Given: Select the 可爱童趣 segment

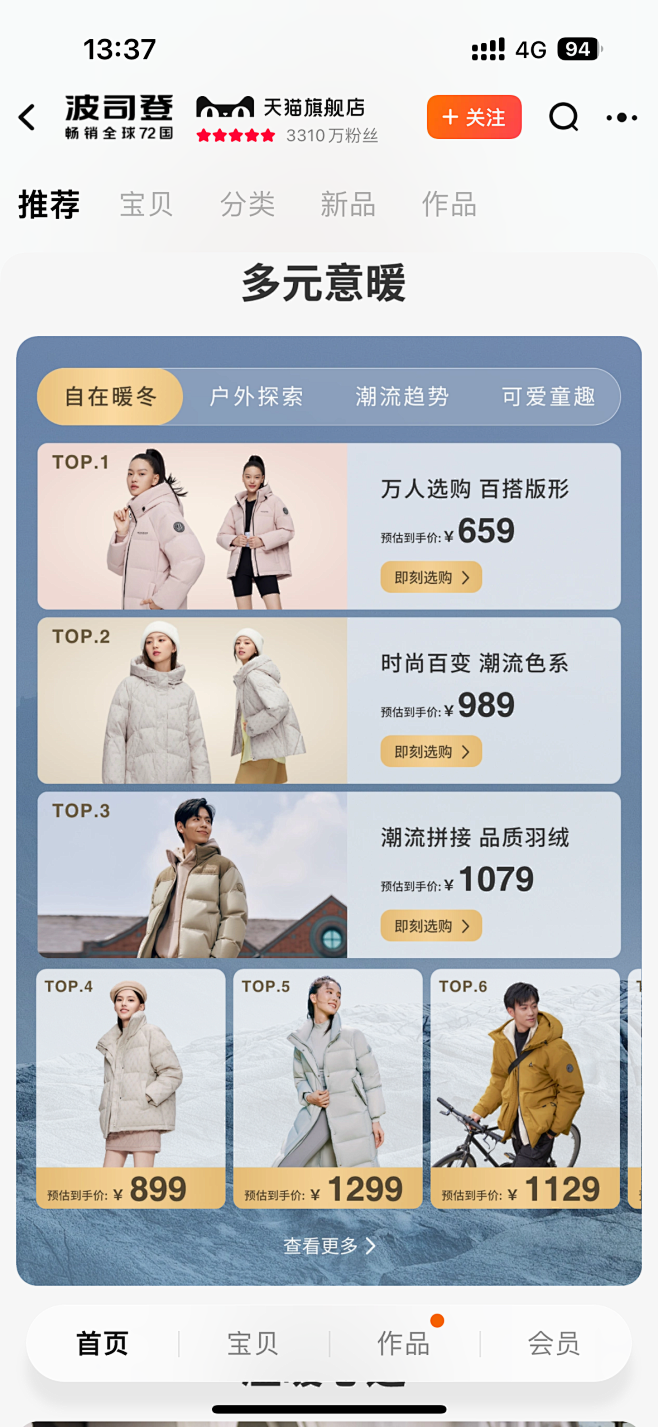Looking at the screenshot, I should click(548, 397).
